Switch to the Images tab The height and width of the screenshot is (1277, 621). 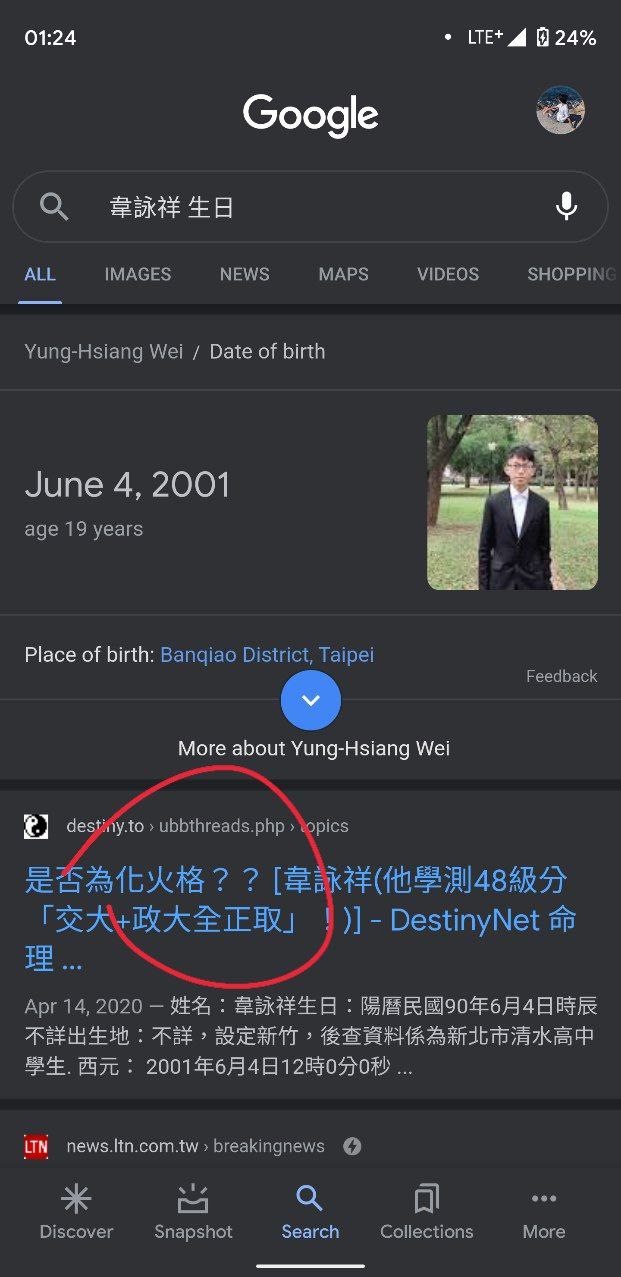[138, 274]
